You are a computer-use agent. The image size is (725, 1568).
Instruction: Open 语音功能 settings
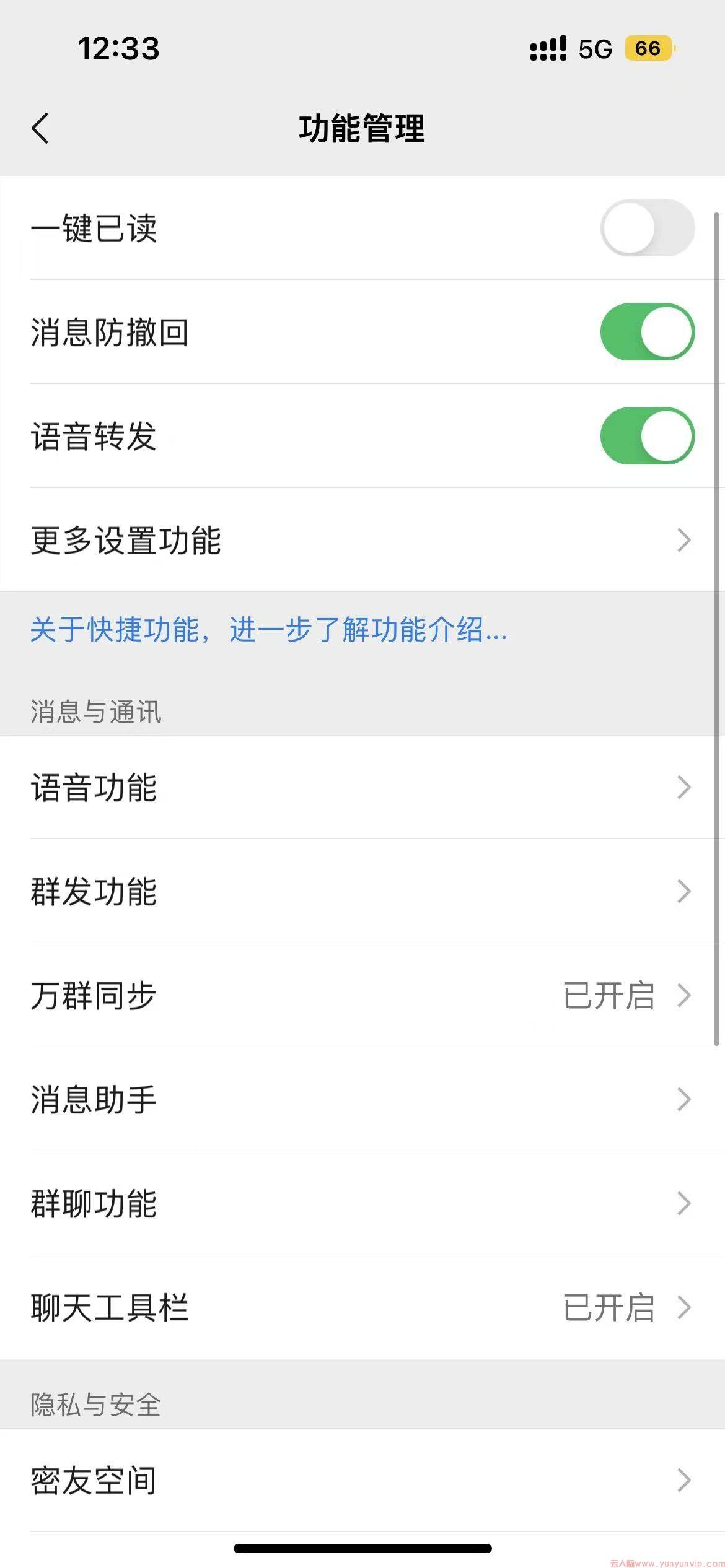click(362, 788)
